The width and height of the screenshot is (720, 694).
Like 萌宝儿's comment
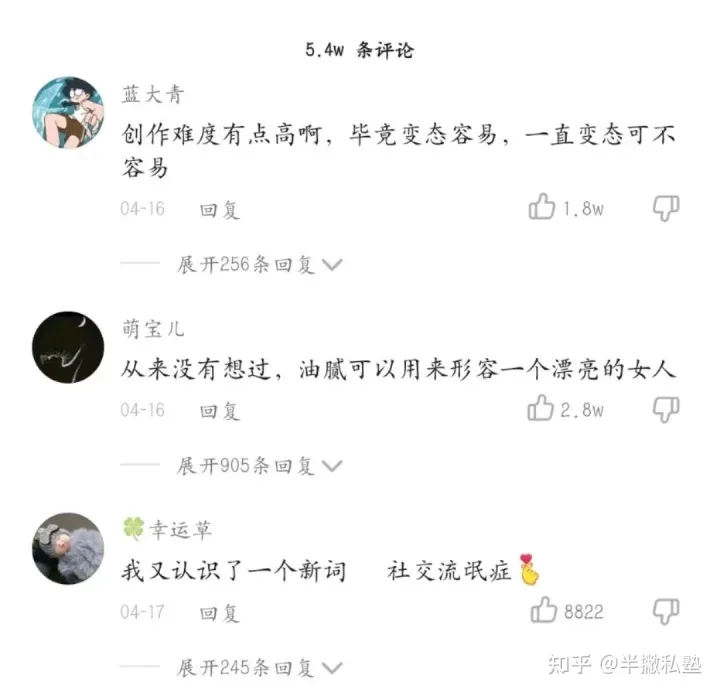coord(542,409)
